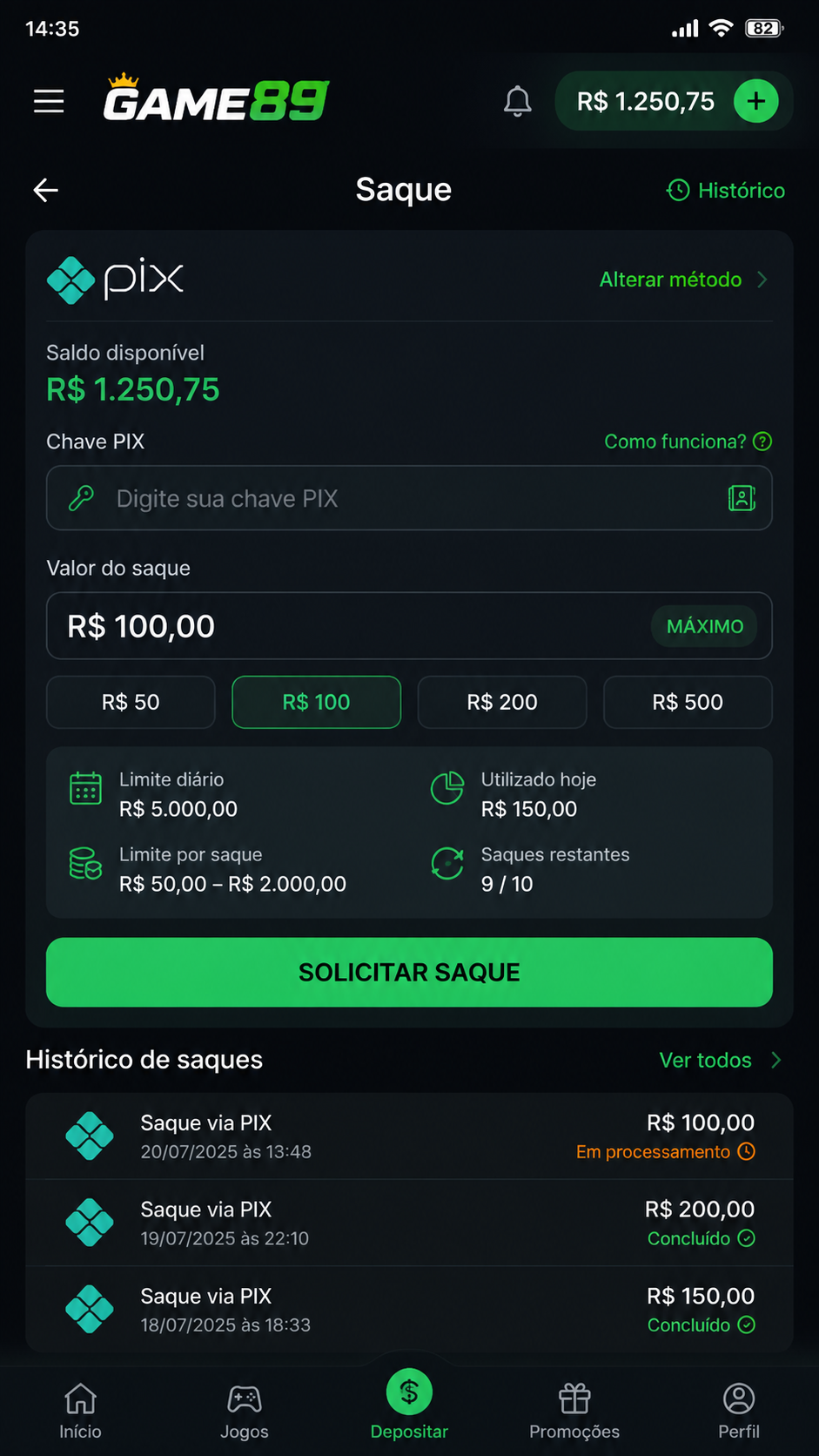The image size is (819, 1456).
Task: Tap the green plus to add balance
Action: click(755, 101)
